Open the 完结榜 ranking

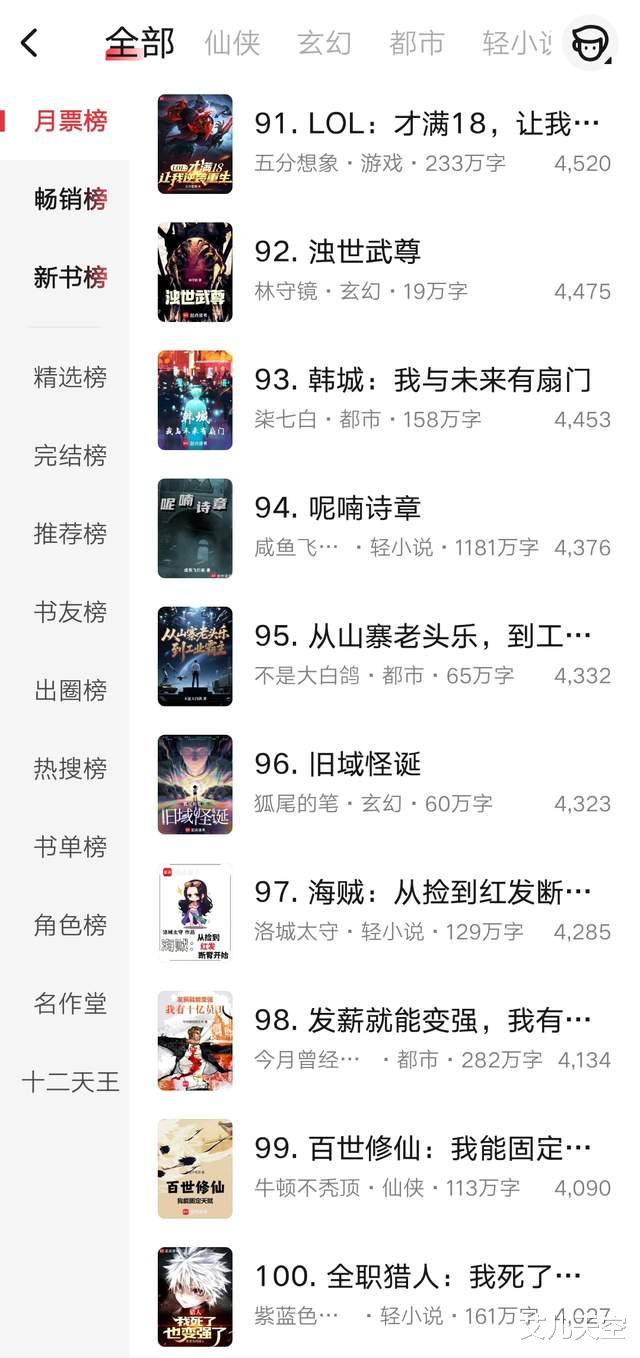(x=70, y=456)
